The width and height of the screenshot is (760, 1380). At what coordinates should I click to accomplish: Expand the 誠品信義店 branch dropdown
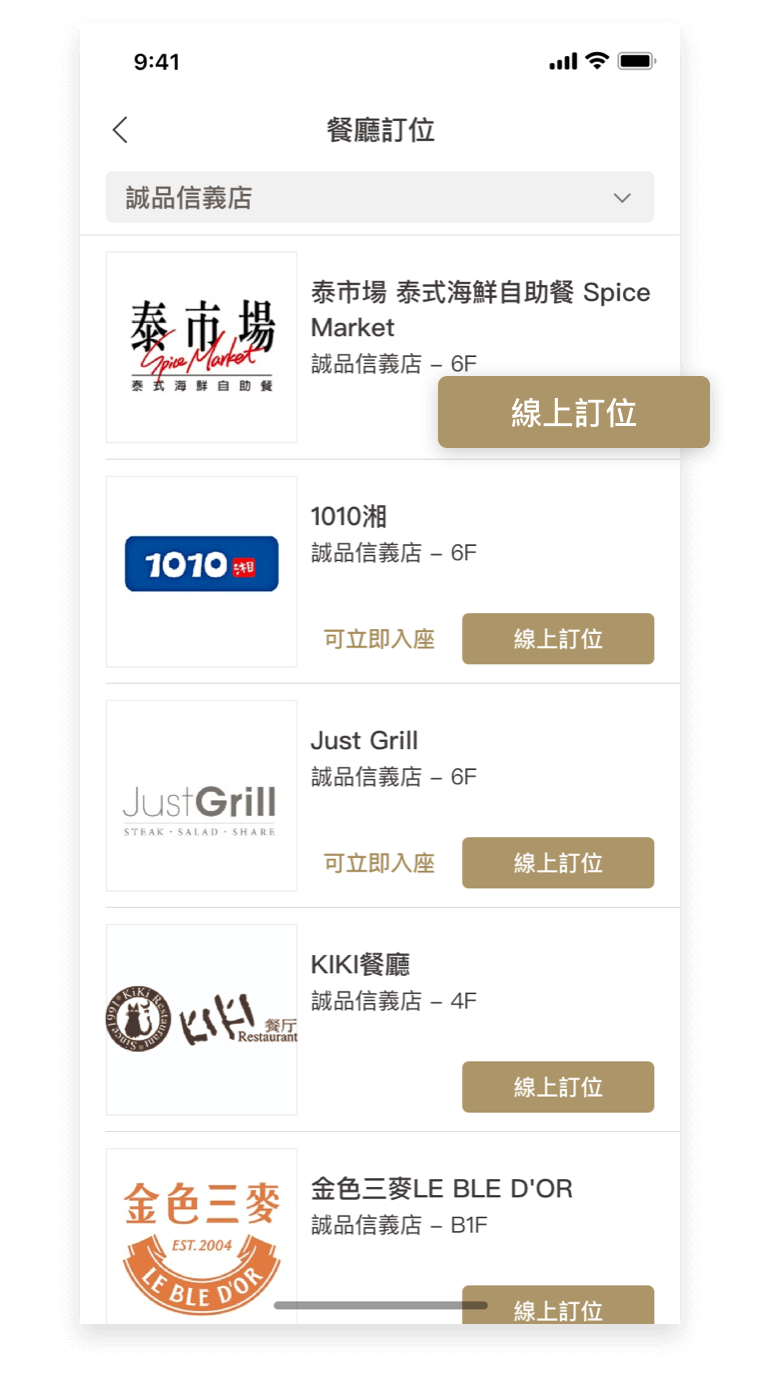[x=380, y=197]
